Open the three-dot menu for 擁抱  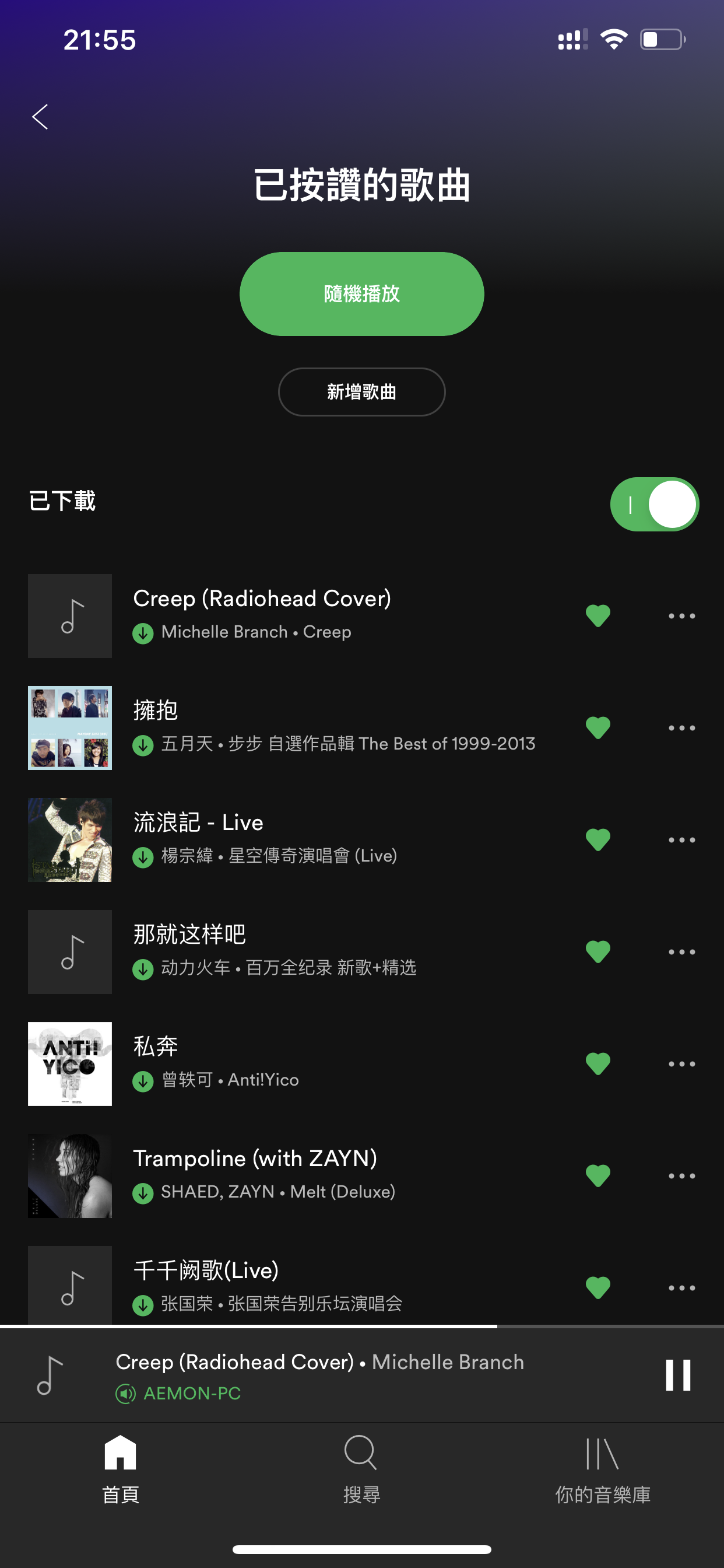(681, 727)
